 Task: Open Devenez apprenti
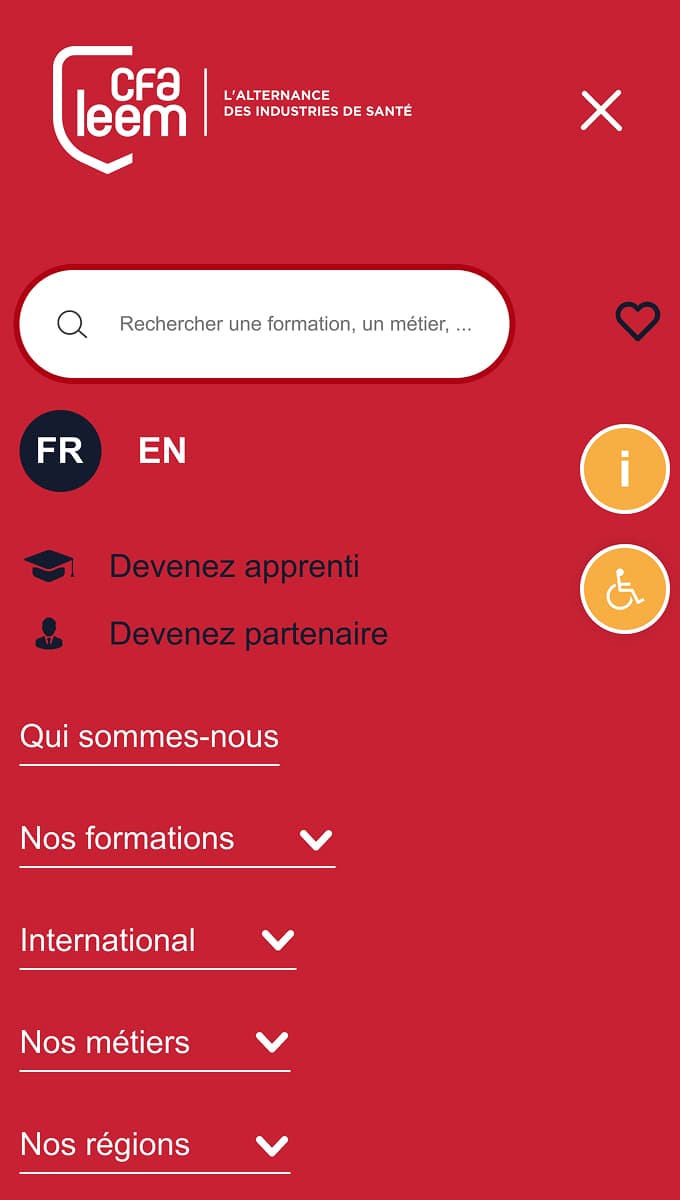233,566
